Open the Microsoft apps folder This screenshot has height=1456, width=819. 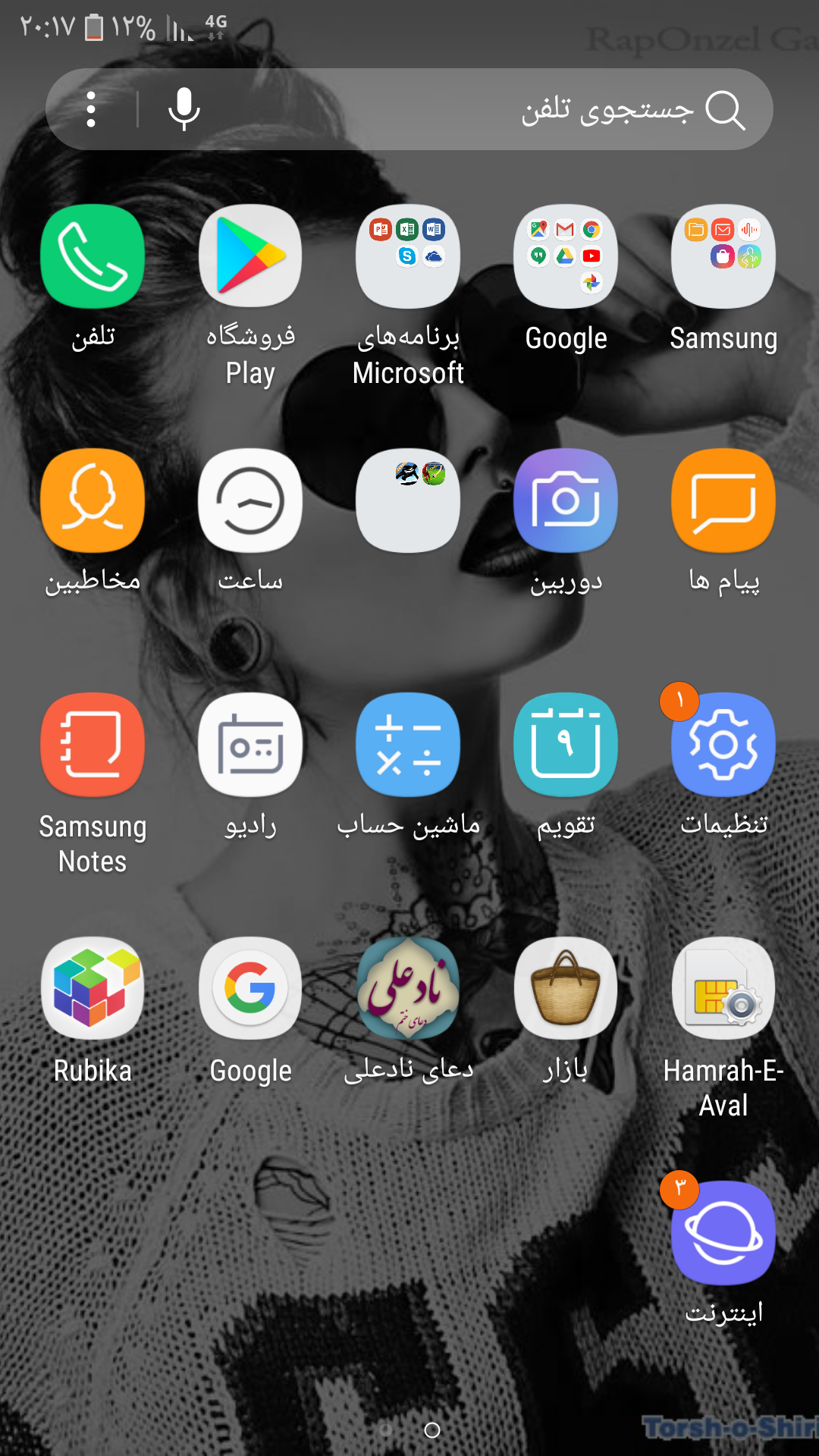tap(408, 256)
